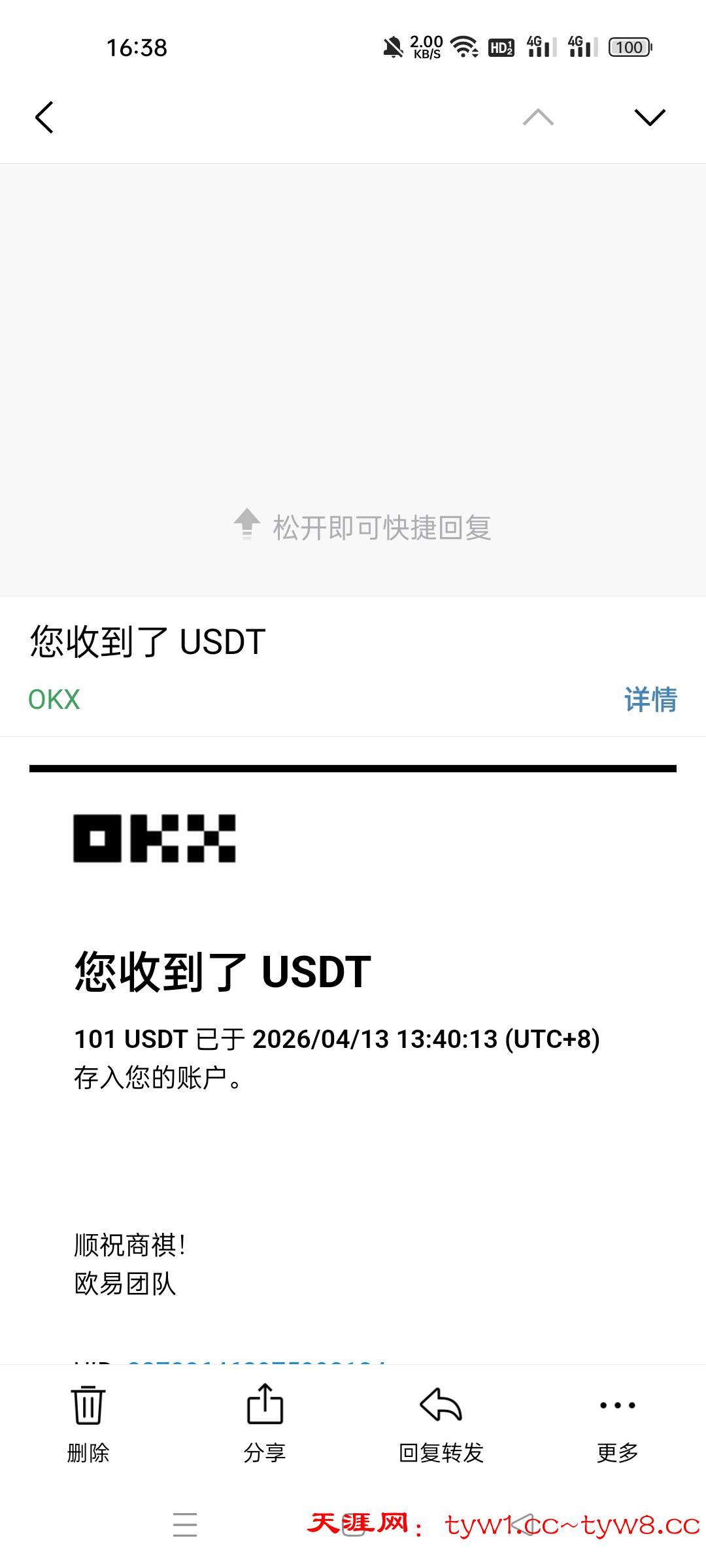Open 详情 sender details
The height and width of the screenshot is (1568, 706).
(650, 700)
